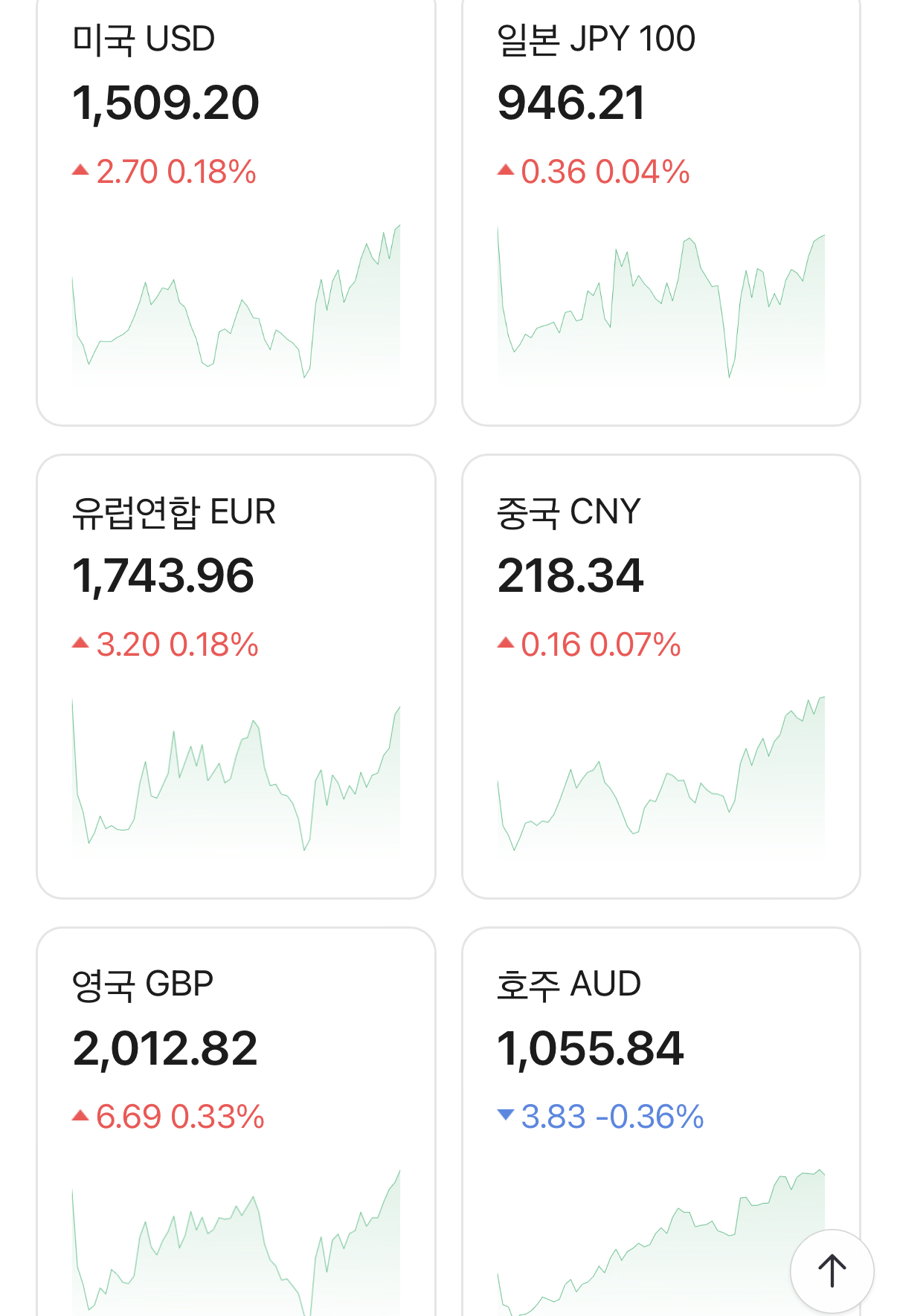Select the 중국 CNY exchange rate card
This screenshot has width=897, height=1316.
tap(660, 675)
